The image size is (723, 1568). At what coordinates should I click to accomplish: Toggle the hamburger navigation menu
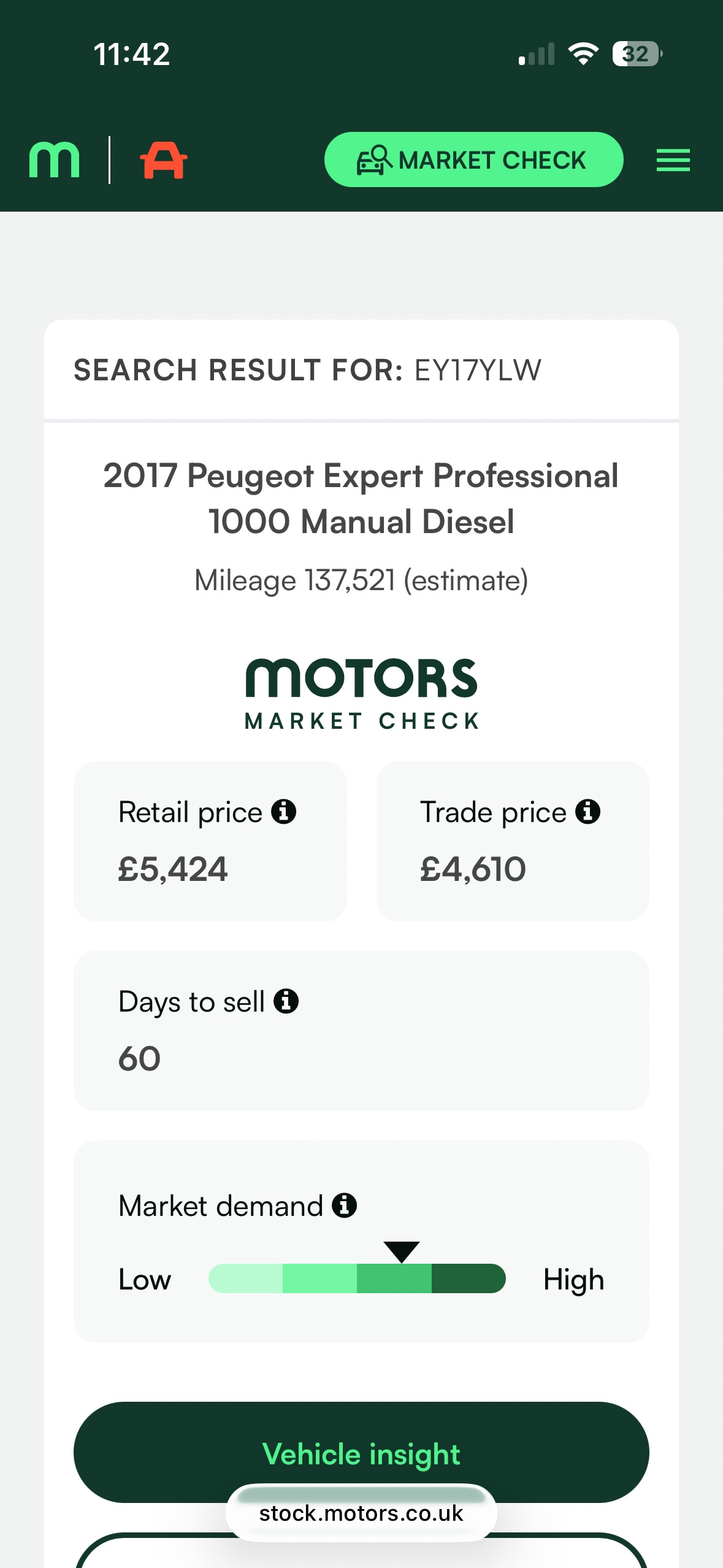(x=673, y=159)
